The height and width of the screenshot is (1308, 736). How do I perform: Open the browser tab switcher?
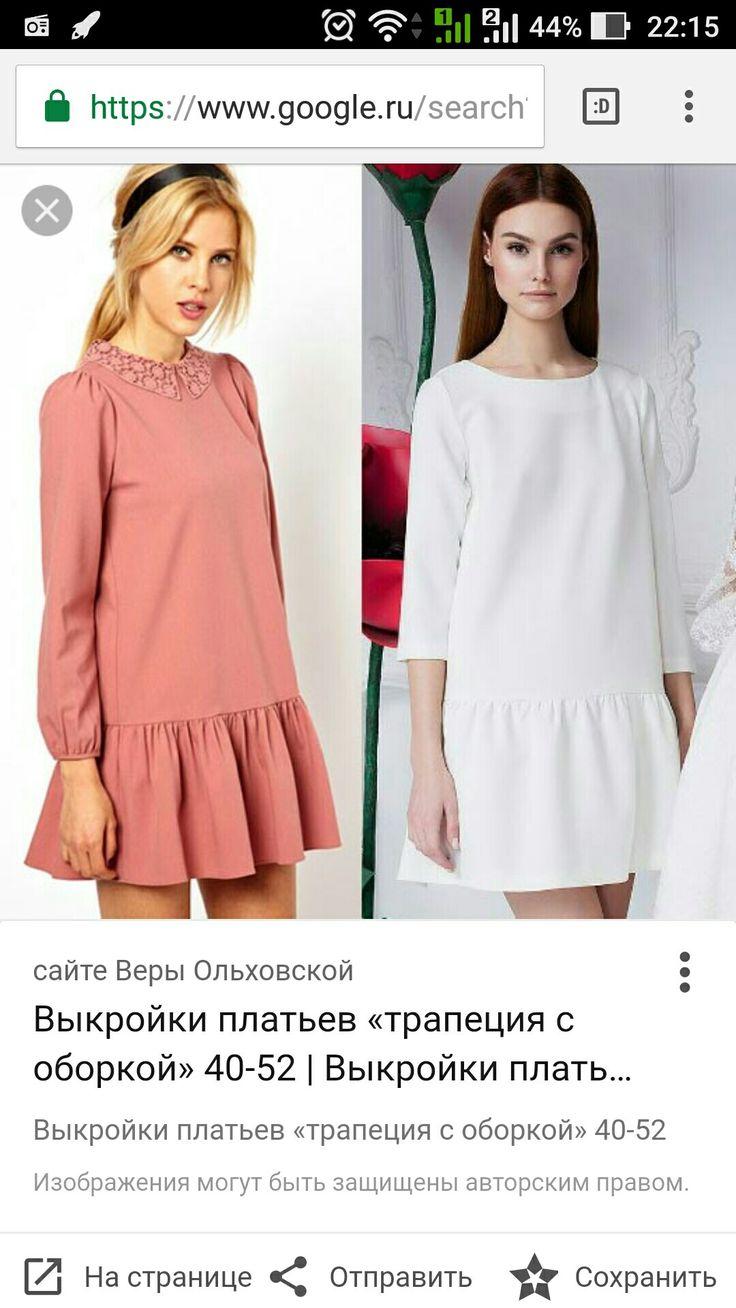click(x=601, y=106)
